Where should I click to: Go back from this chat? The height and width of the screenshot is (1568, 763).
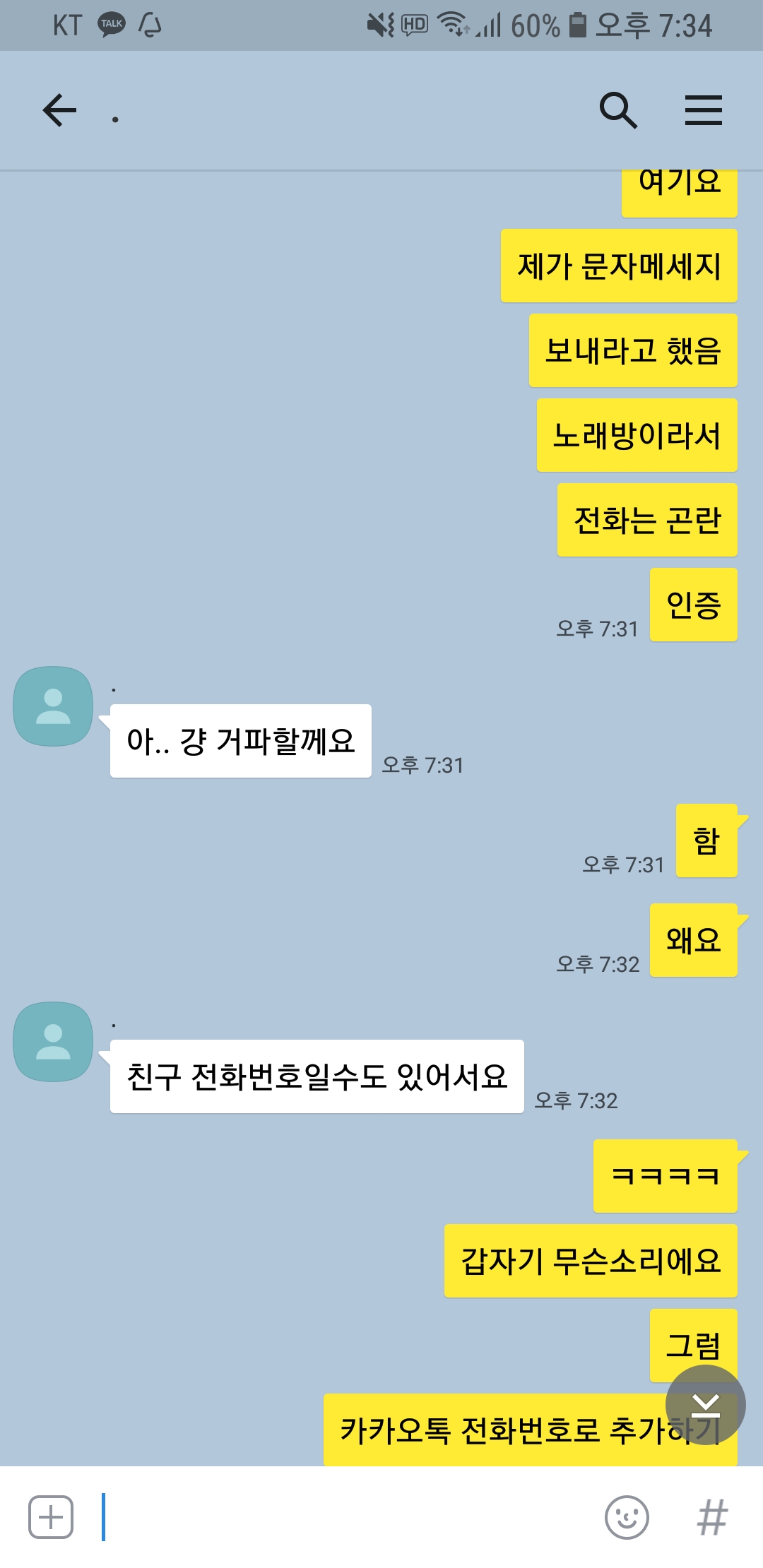[59, 111]
